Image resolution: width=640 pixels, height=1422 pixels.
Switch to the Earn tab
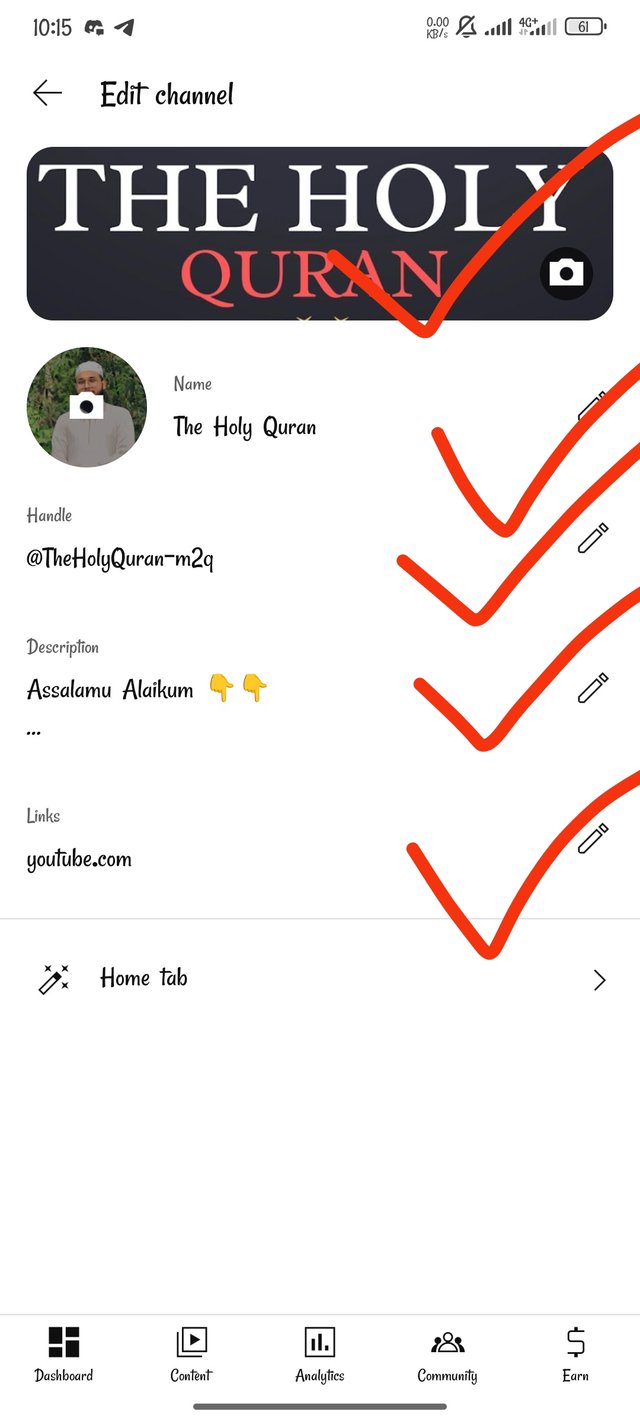point(575,1354)
